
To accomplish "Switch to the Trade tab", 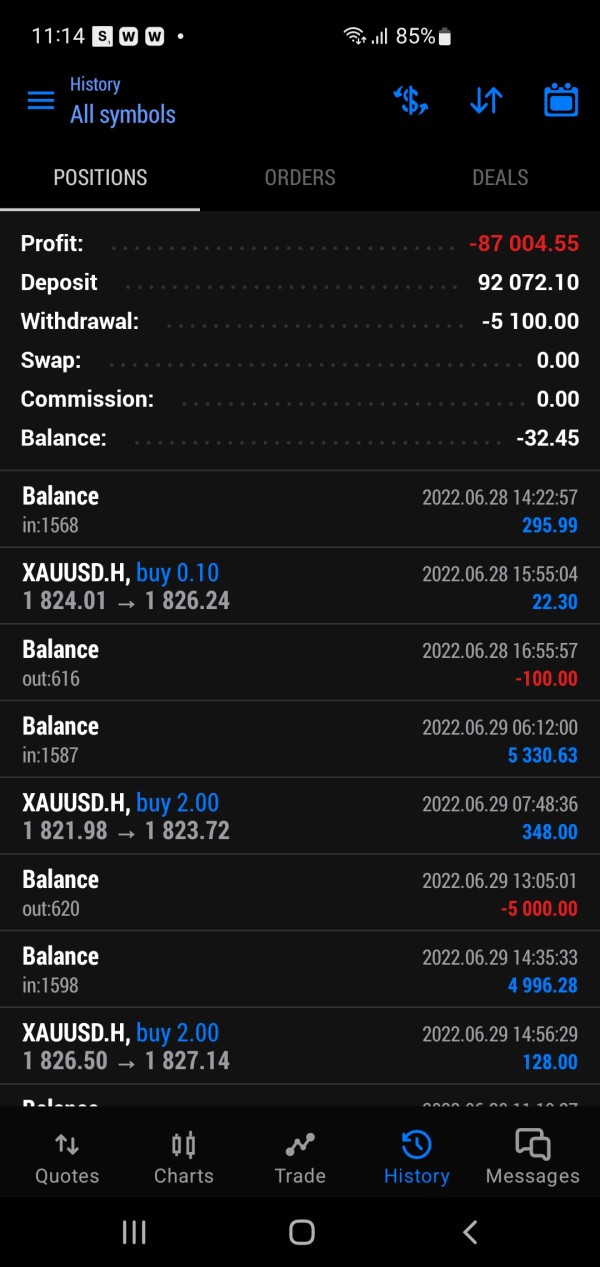I will click(x=300, y=1158).
